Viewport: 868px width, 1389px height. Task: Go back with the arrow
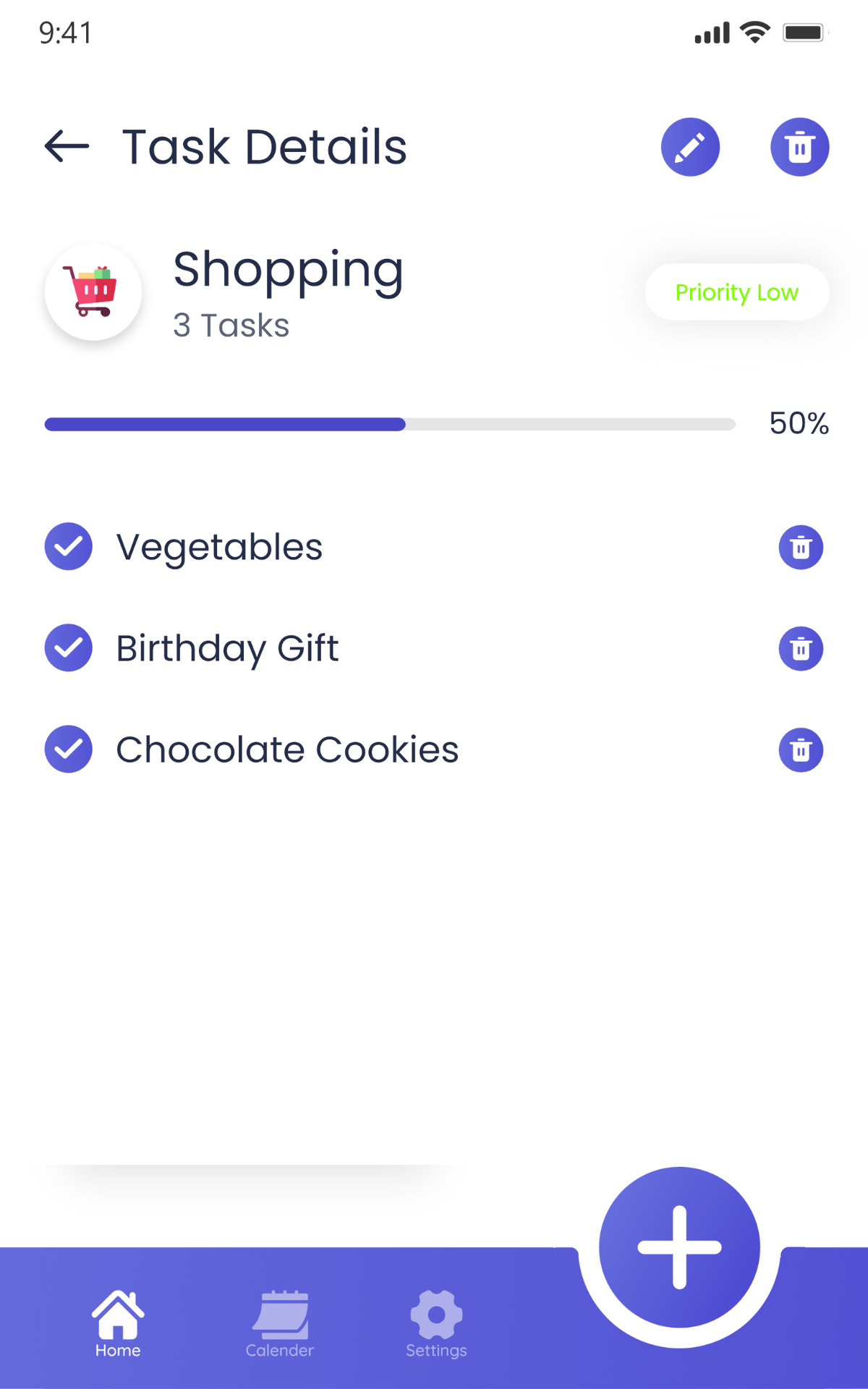65,146
